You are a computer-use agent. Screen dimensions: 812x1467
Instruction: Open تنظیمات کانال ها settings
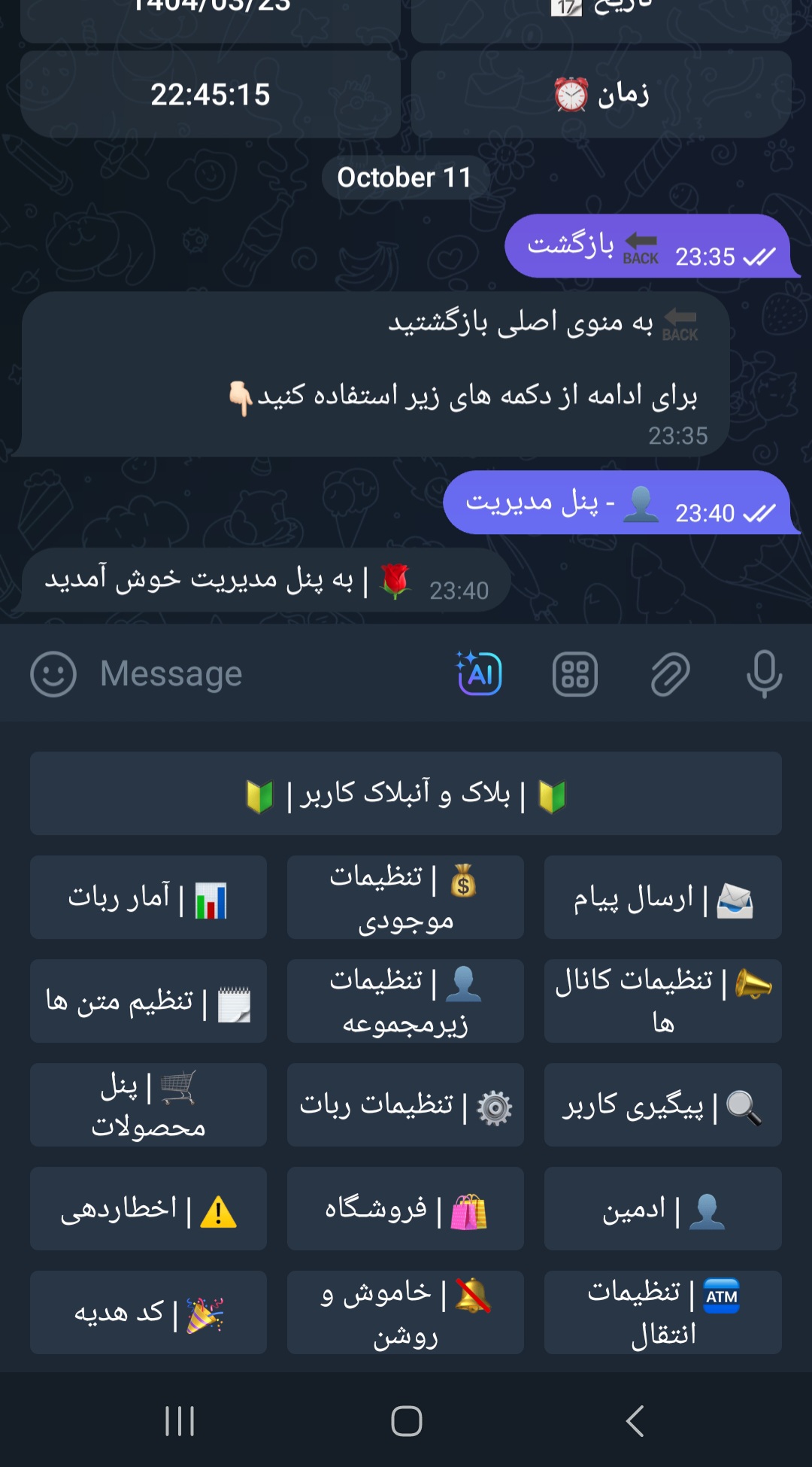pos(662,1001)
